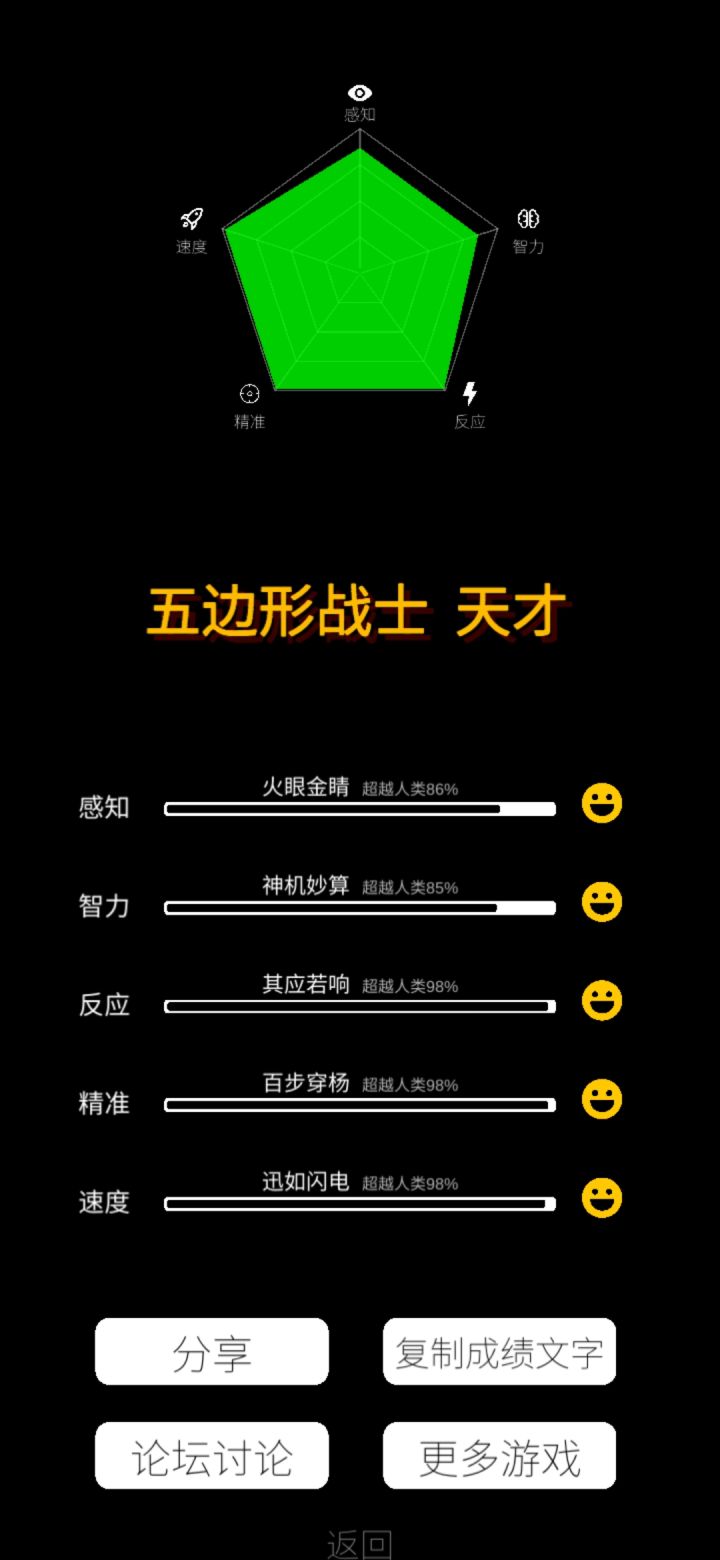Click the eye icon above 感知 label
720x1560 pixels.
click(358, 92)
